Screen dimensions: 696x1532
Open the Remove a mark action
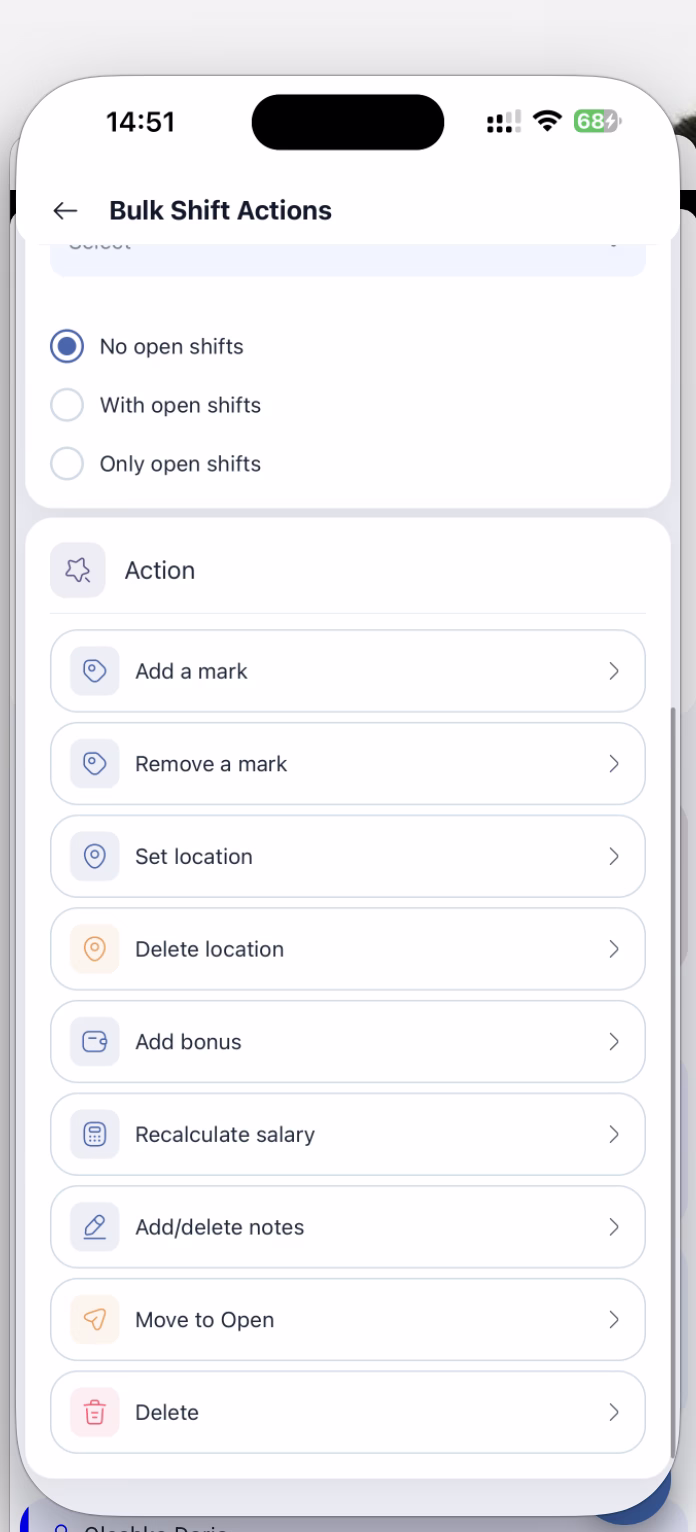(x=348, y=764)
